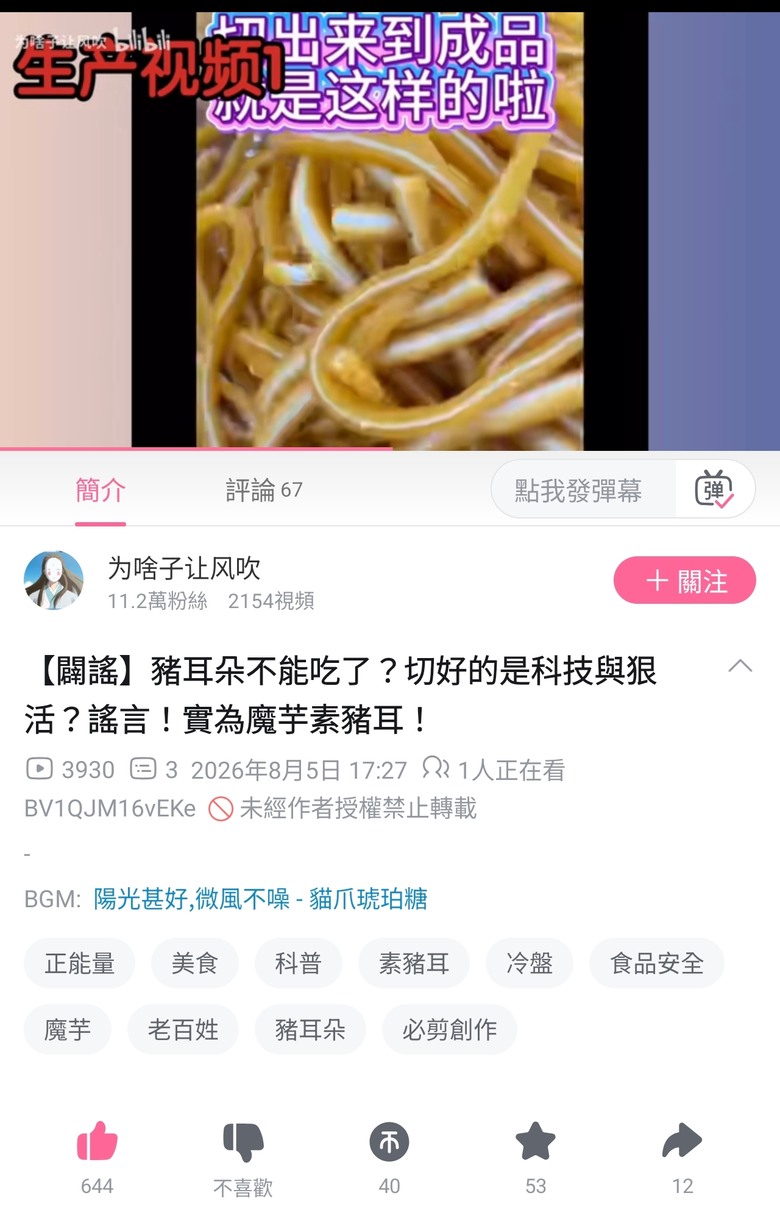Screen dimensions: 780x1232
Task: Share this video with arrow icon
Action: pyautogui.click(x=682, y=1141)
